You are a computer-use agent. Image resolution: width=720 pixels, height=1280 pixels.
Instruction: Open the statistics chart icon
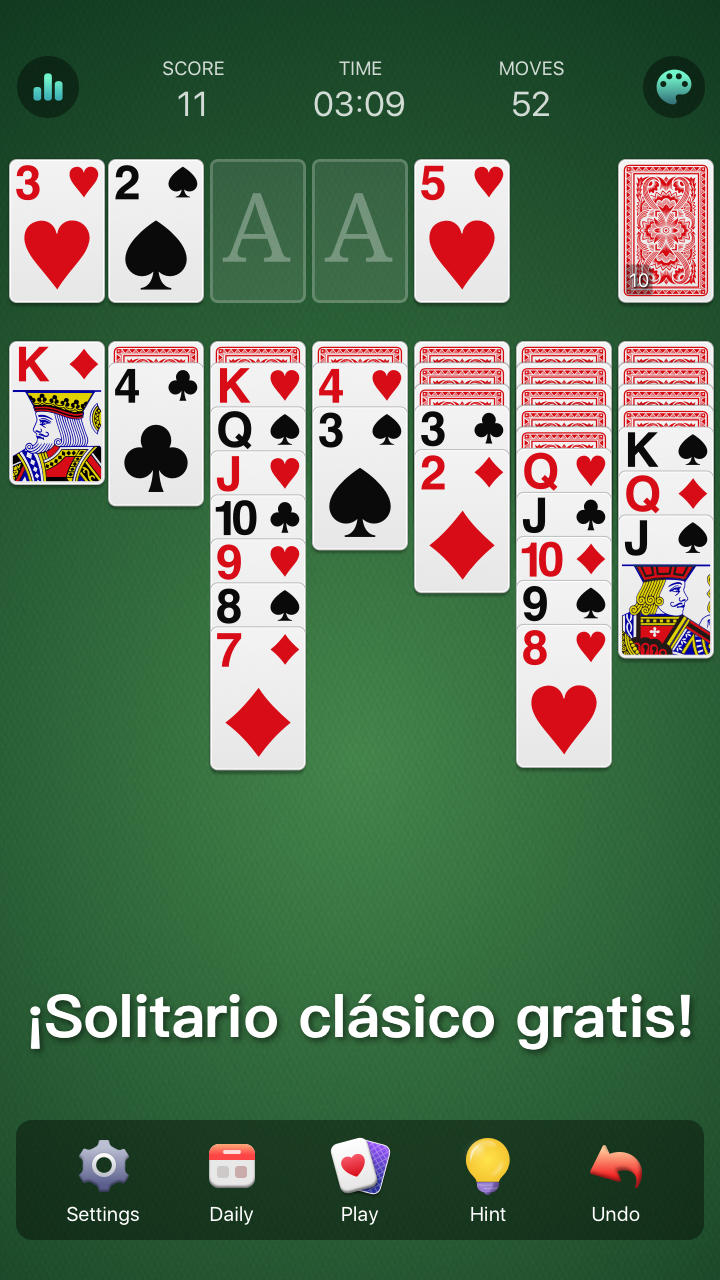pyautogui.click(x=48, y=87)
